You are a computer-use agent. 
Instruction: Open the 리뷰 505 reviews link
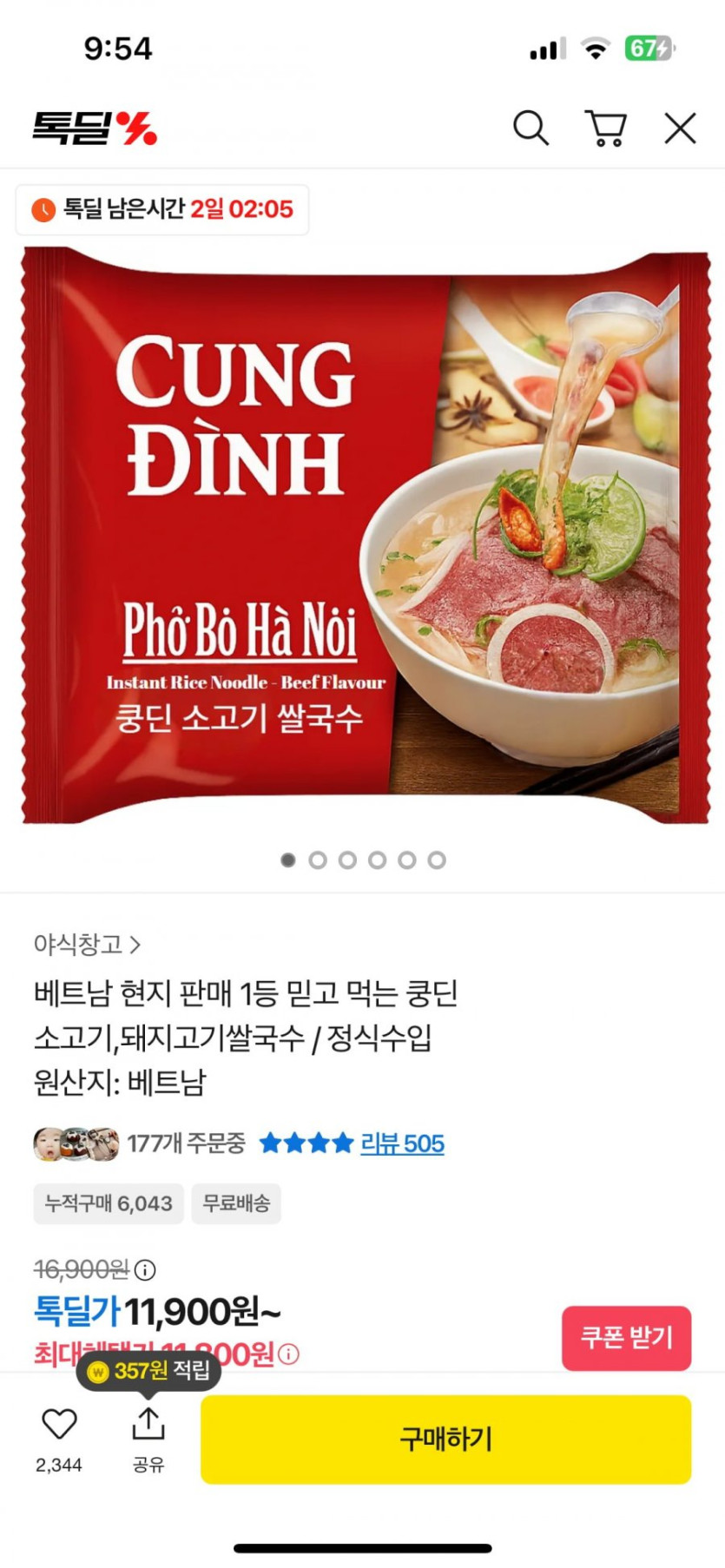pos(402,1143)
